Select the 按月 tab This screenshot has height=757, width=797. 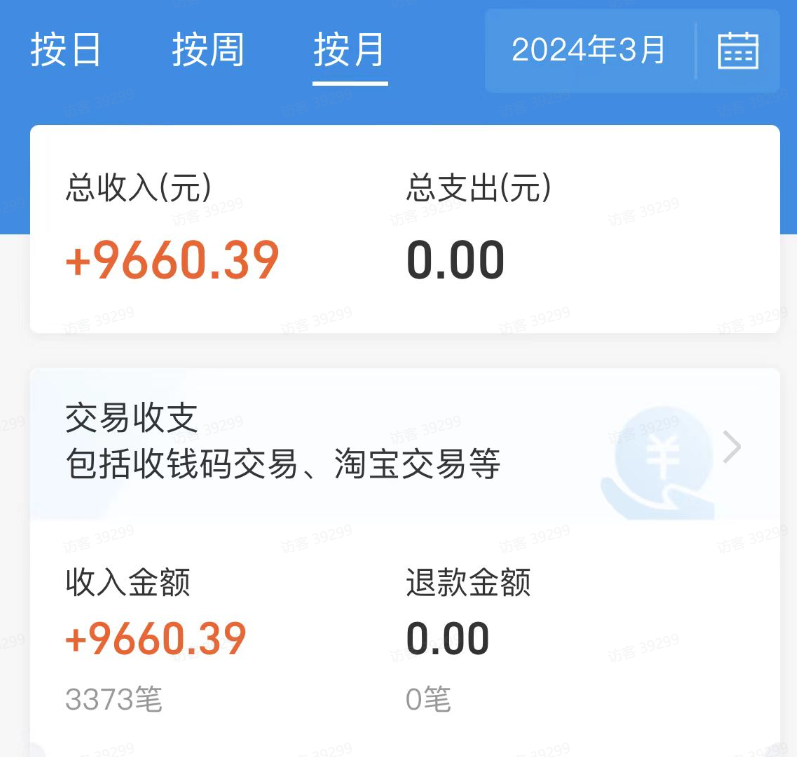(x=349, y=50)
